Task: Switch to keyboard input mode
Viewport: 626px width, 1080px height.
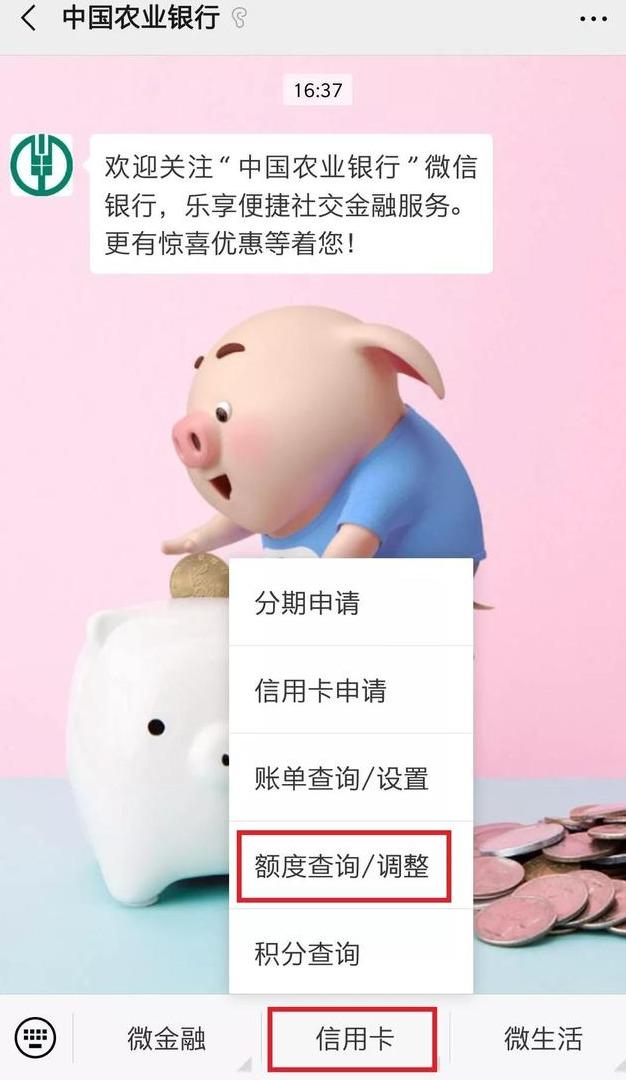Action: [36, 1038]
